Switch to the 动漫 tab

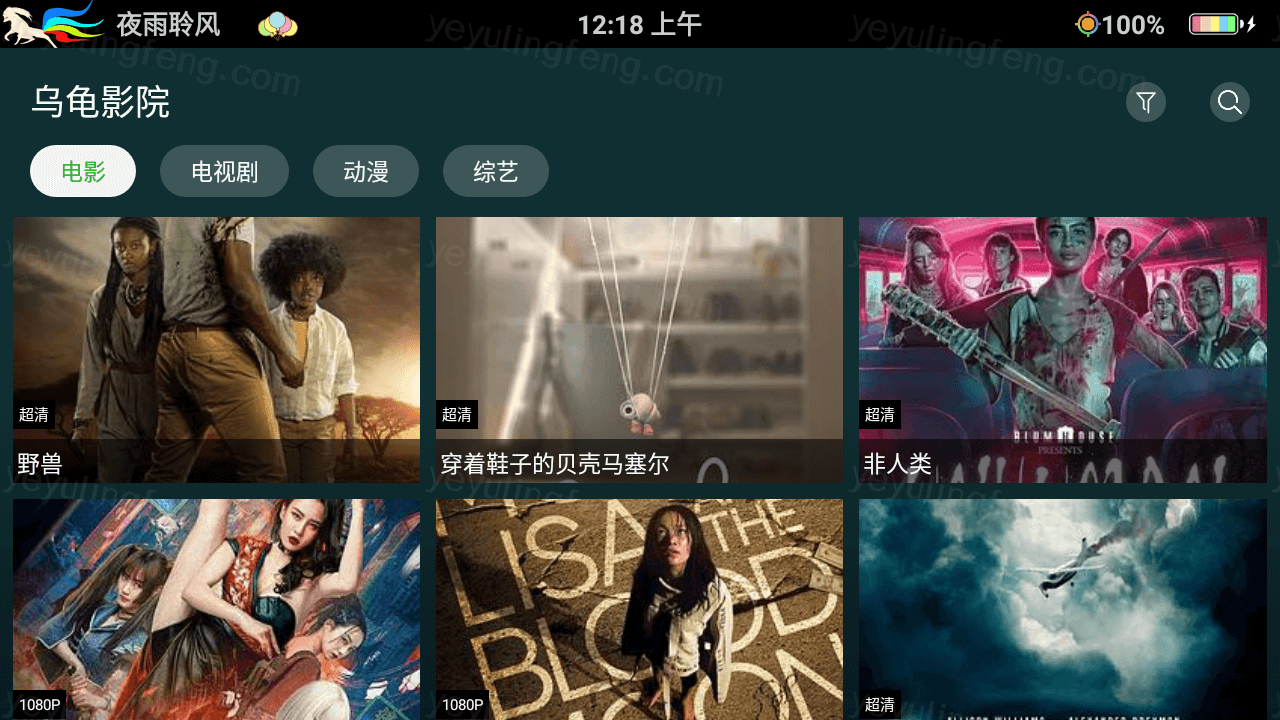point(366,171)
